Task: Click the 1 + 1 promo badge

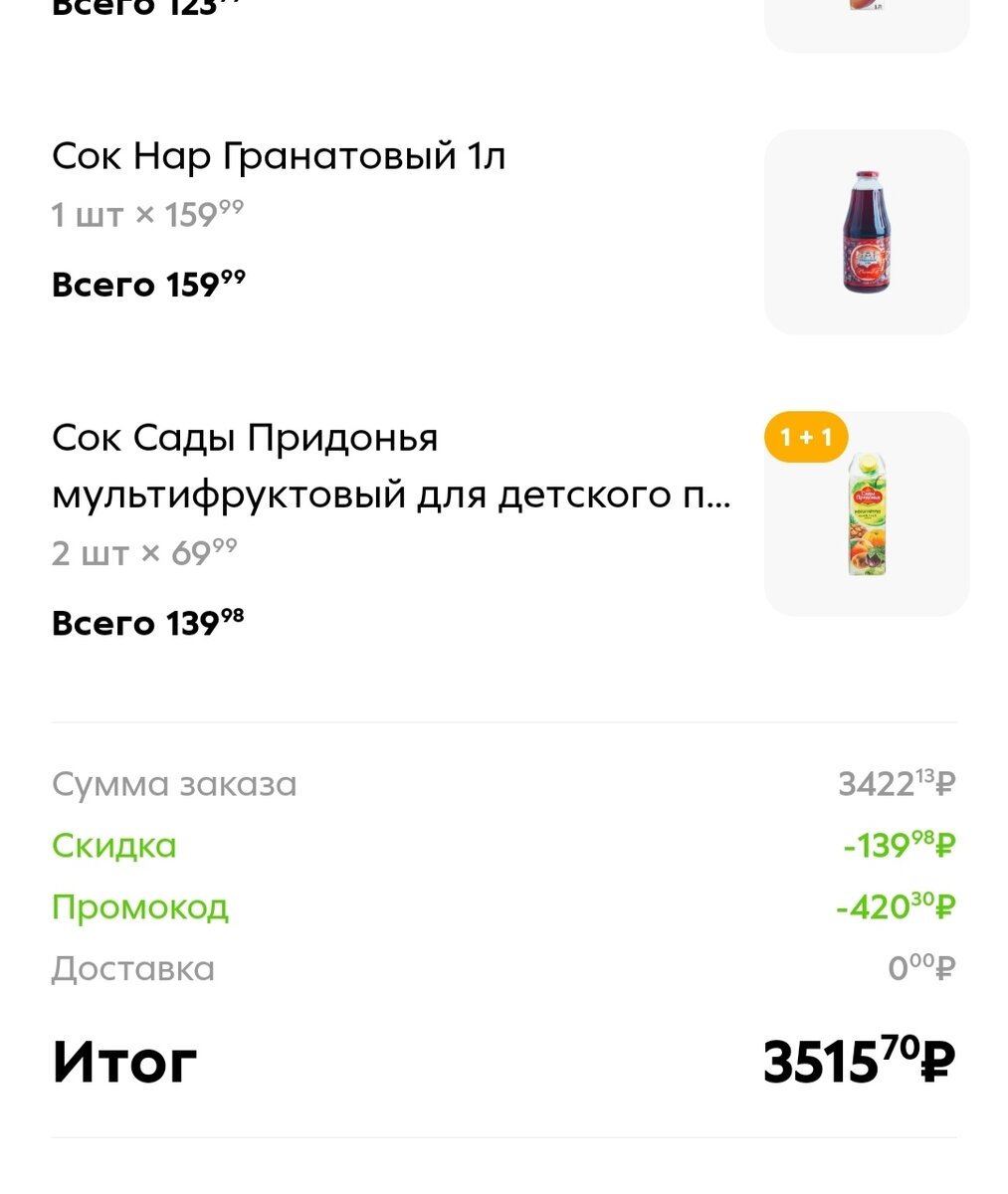Action: click(806, 436)
